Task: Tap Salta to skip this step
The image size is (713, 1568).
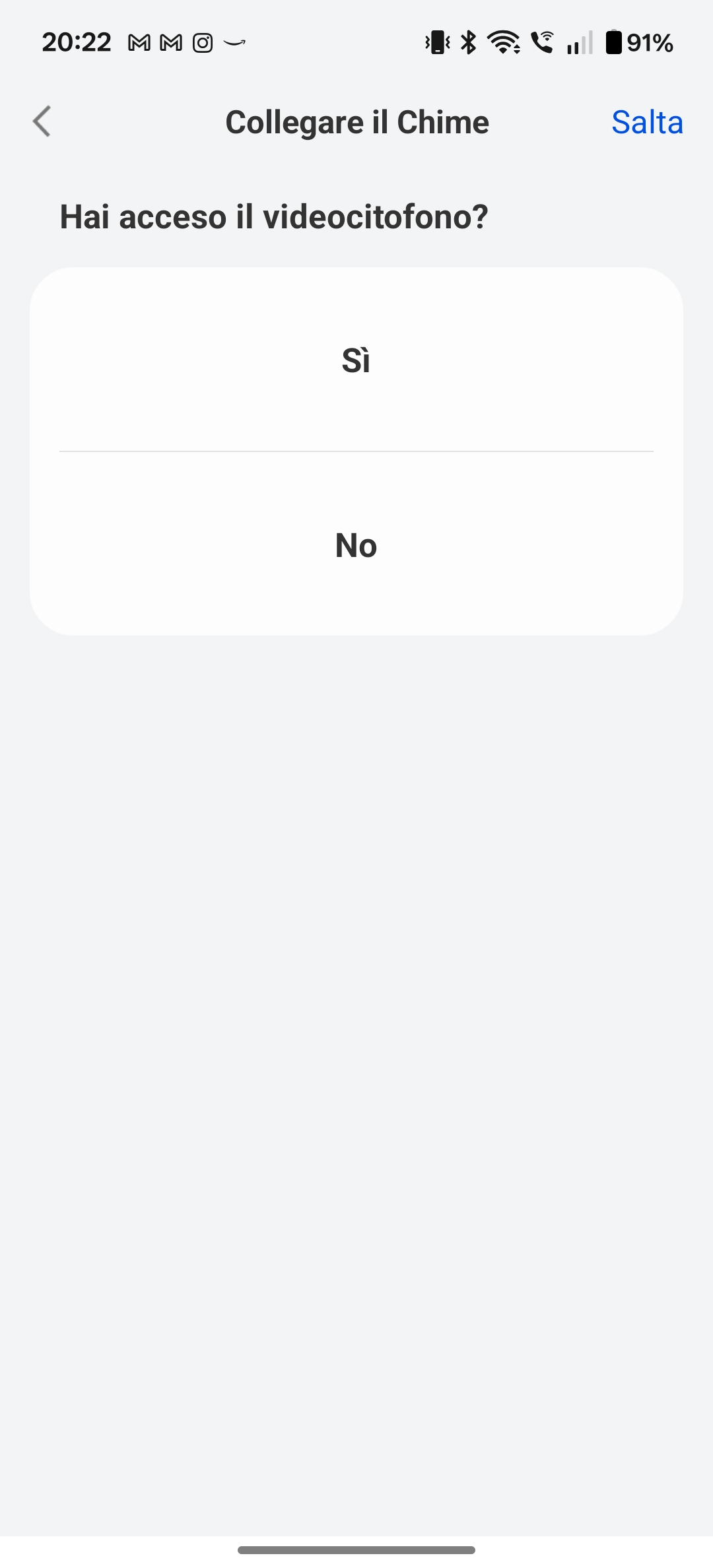Action: coord(646,123)
